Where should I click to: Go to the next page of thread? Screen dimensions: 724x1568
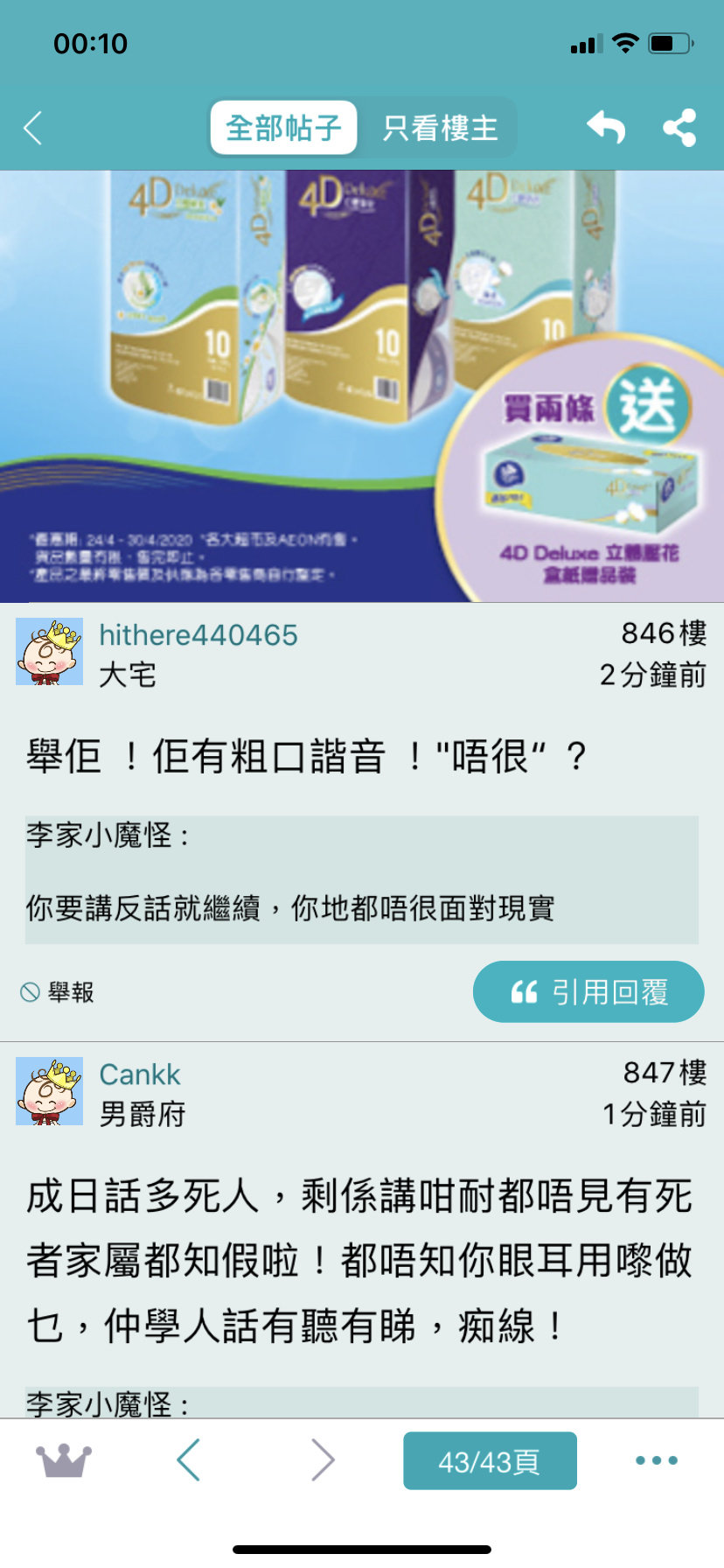(323, 1459)
